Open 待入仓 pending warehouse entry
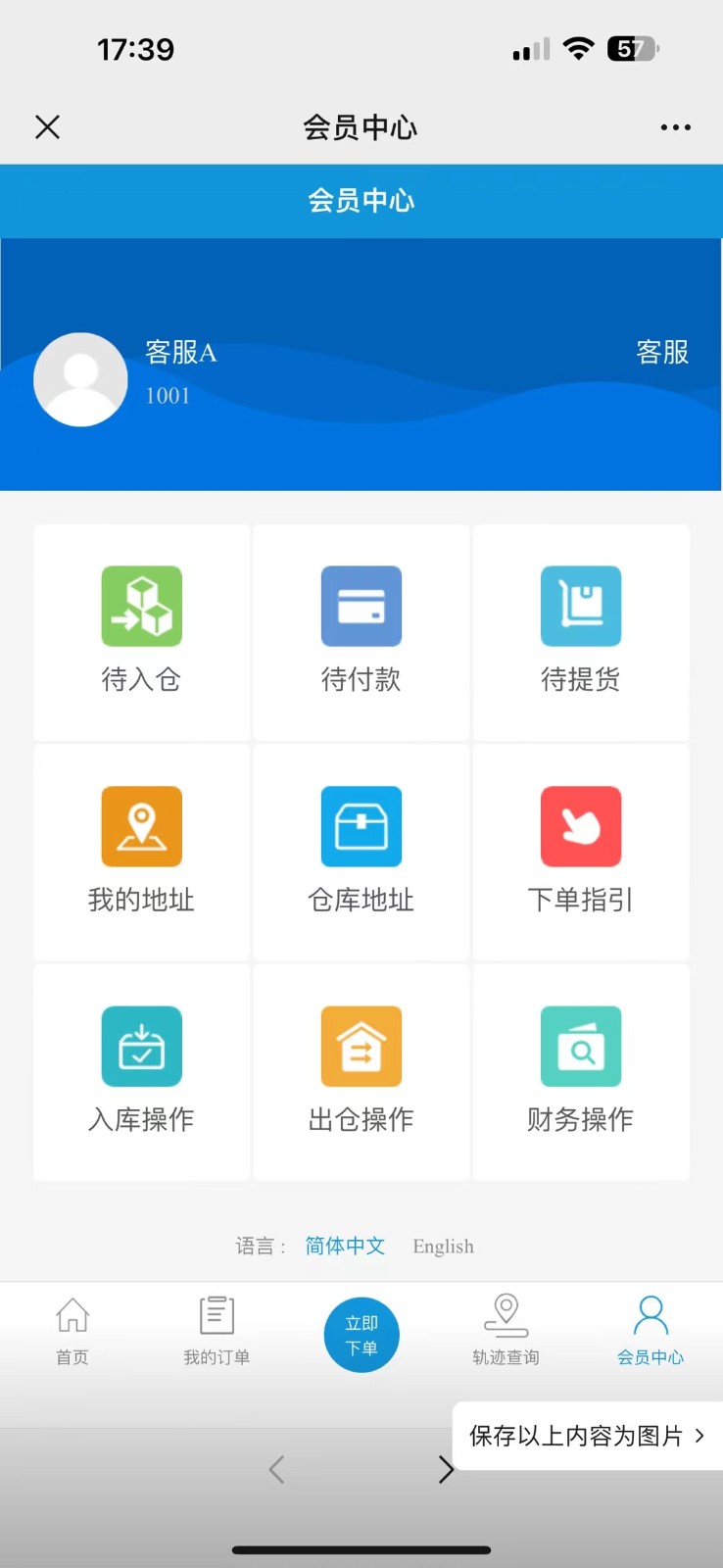Viewport: 723px width, 1568px height. tap(142, 632)
